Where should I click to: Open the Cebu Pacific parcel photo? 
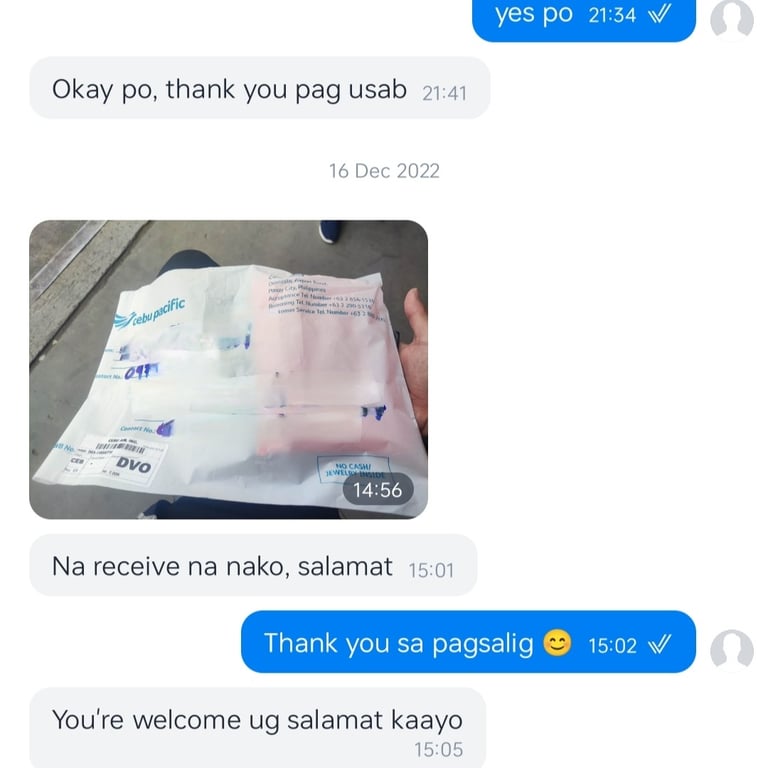[228, 369]
